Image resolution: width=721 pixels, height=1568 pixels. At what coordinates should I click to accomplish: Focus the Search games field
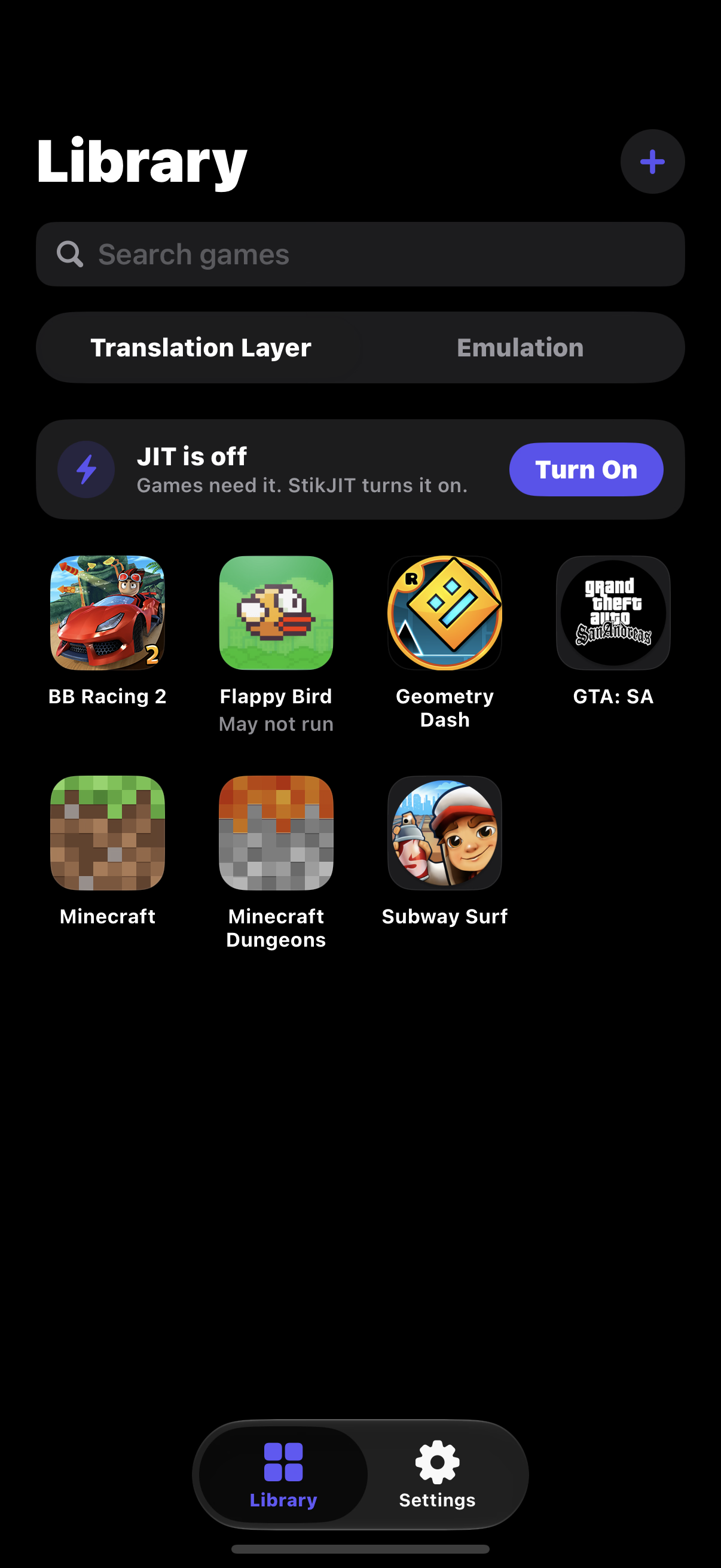click(360, 254)
